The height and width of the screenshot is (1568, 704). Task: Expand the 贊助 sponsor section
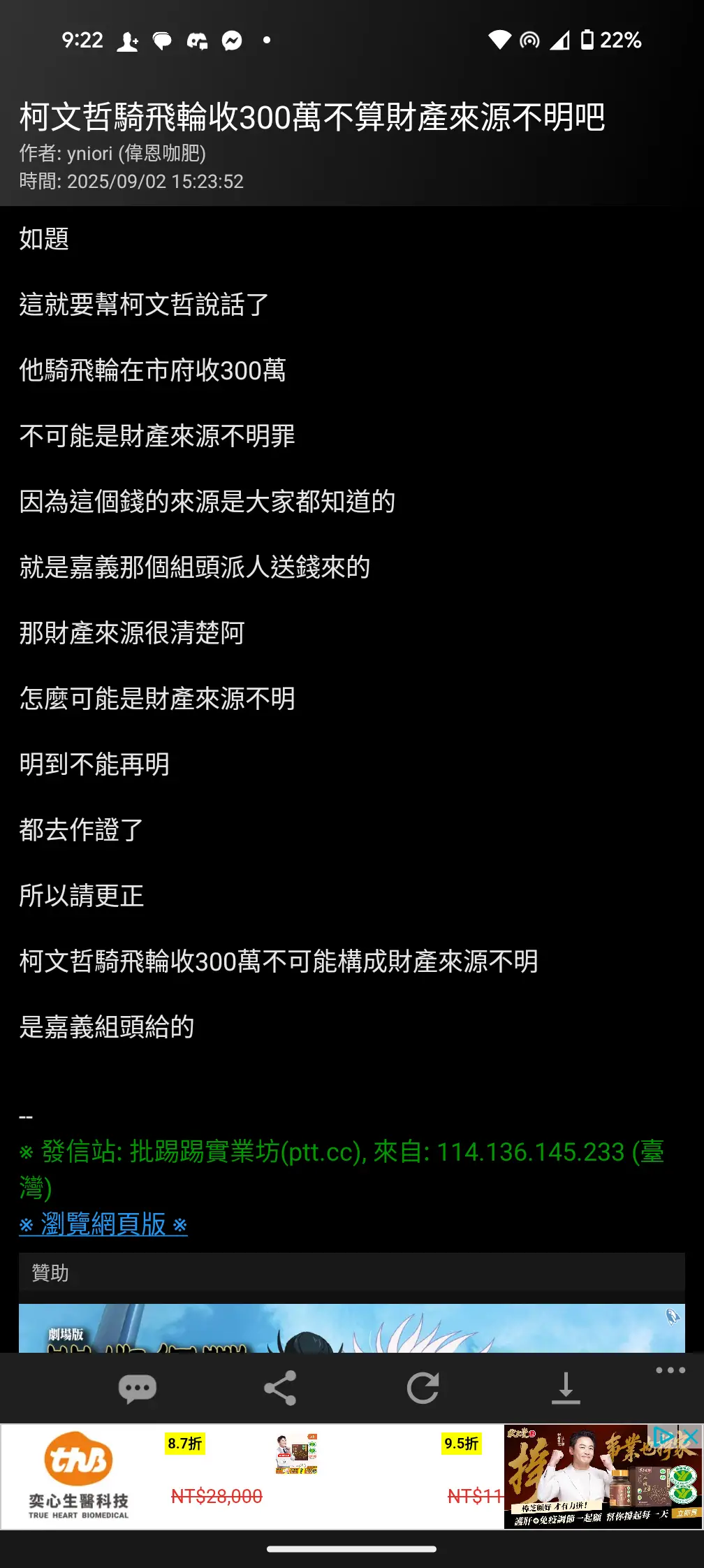click(49, 1273)
